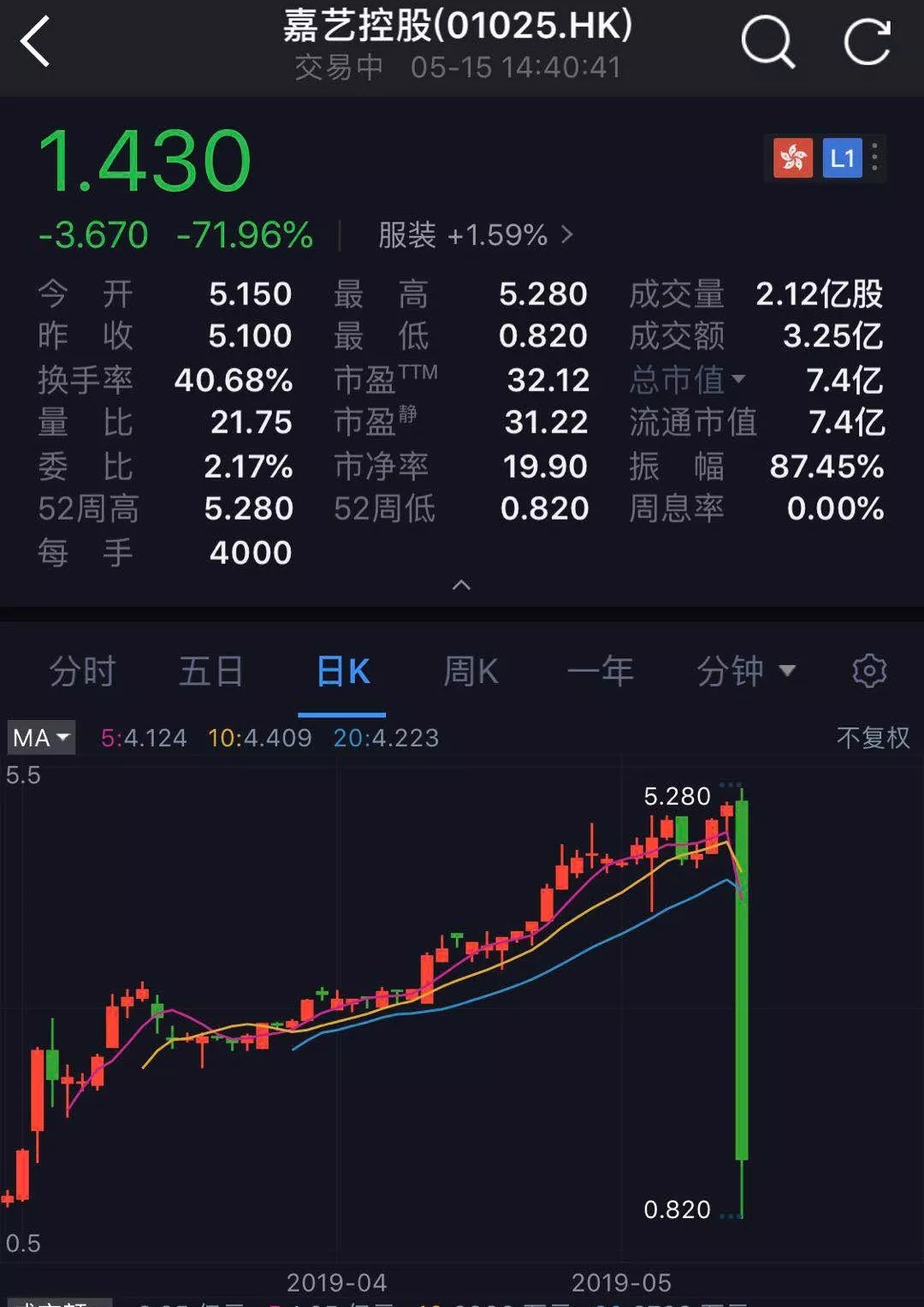Open chart settings gear
Screen dimensions: 924x1307
869,671
